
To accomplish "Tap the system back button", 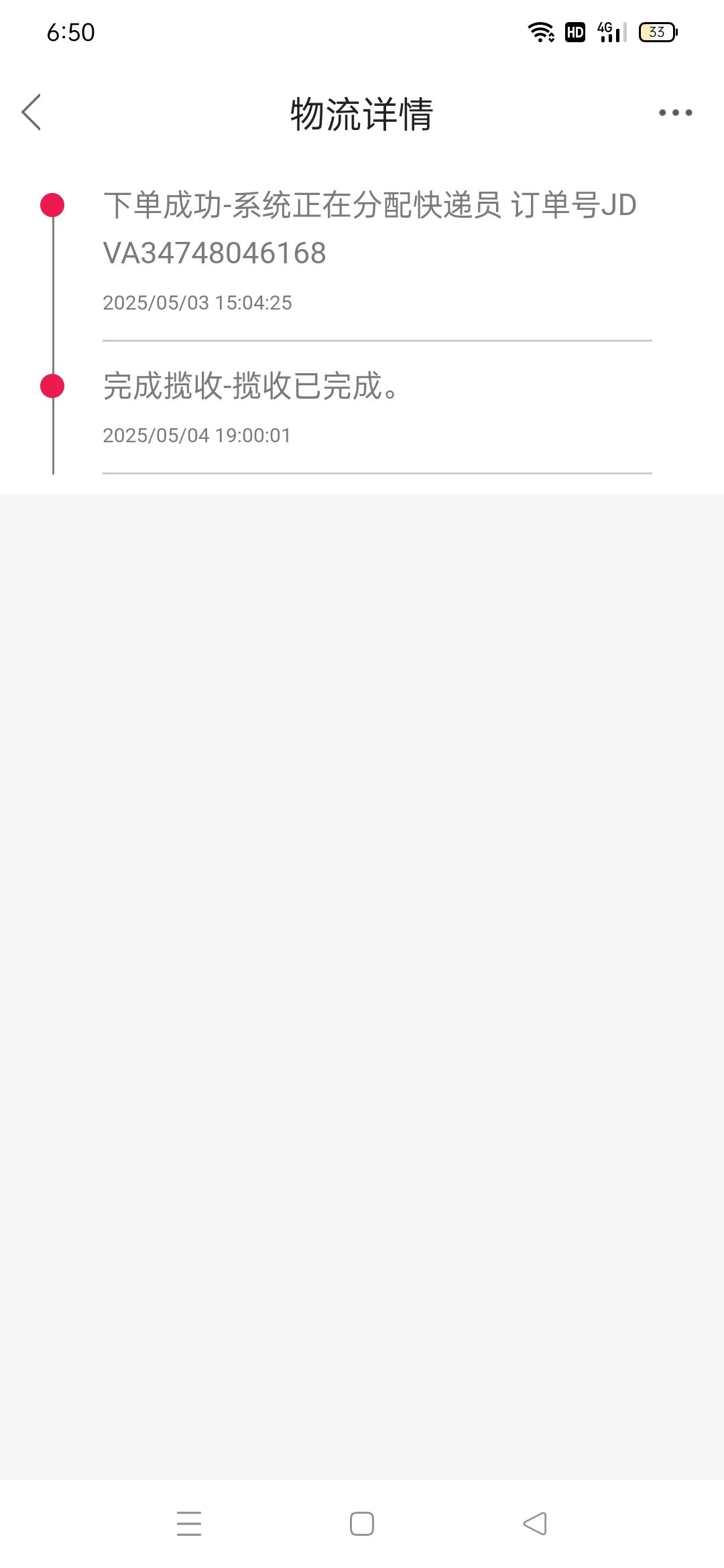I will click(535, 1523).
